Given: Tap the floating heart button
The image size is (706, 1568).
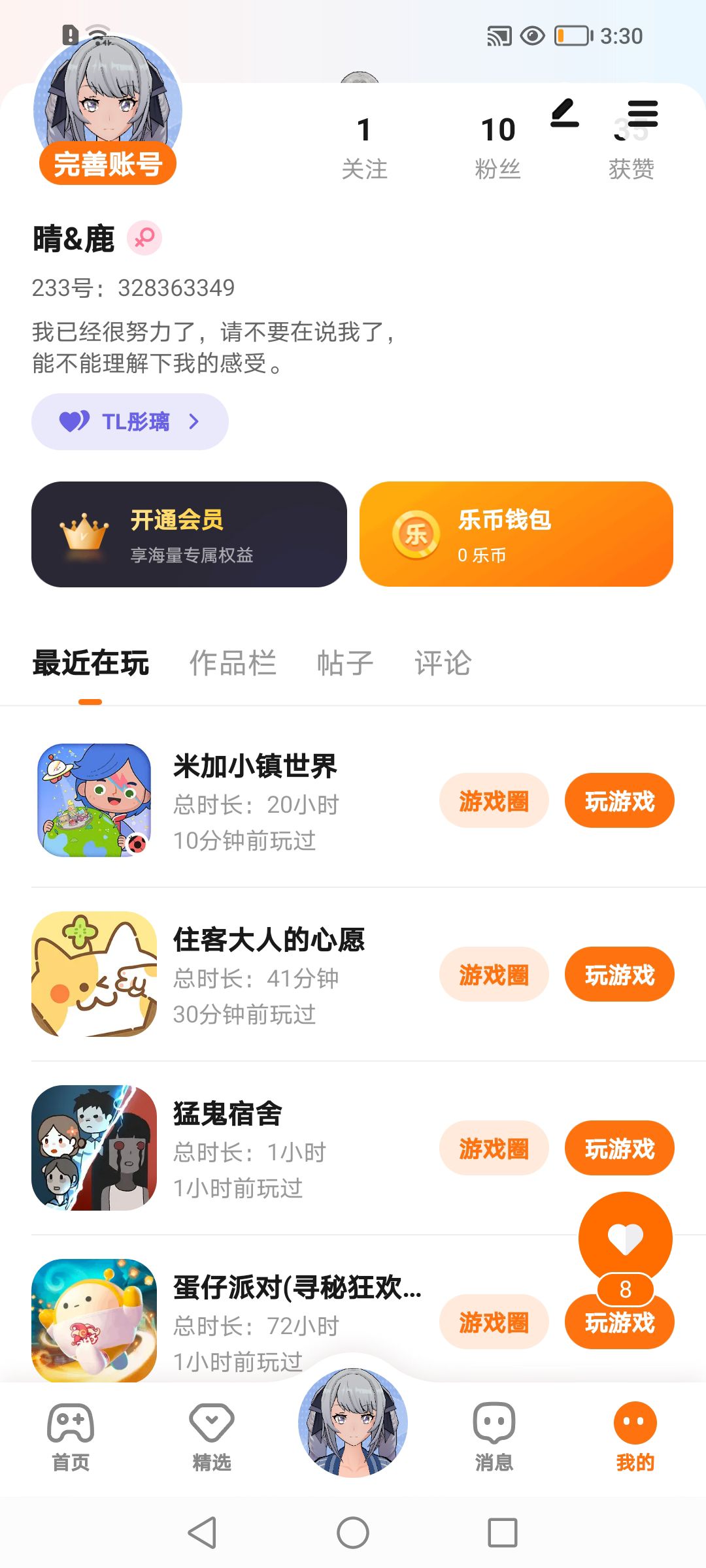Looking at the screenshot, I should click(x=625, y=1239).
